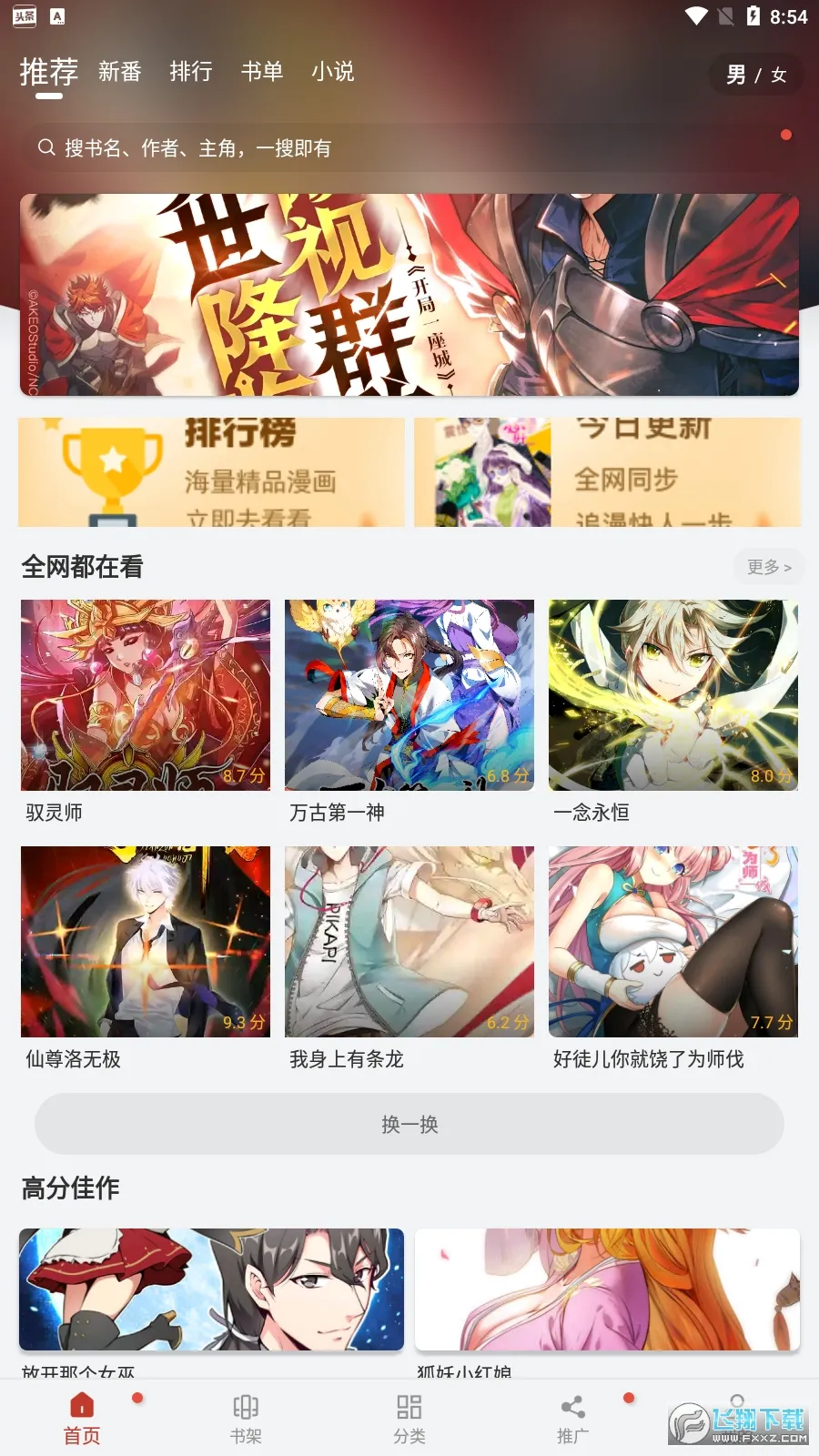
Task: Switch to the 分类 categories tab
Action: point(409,1419)
